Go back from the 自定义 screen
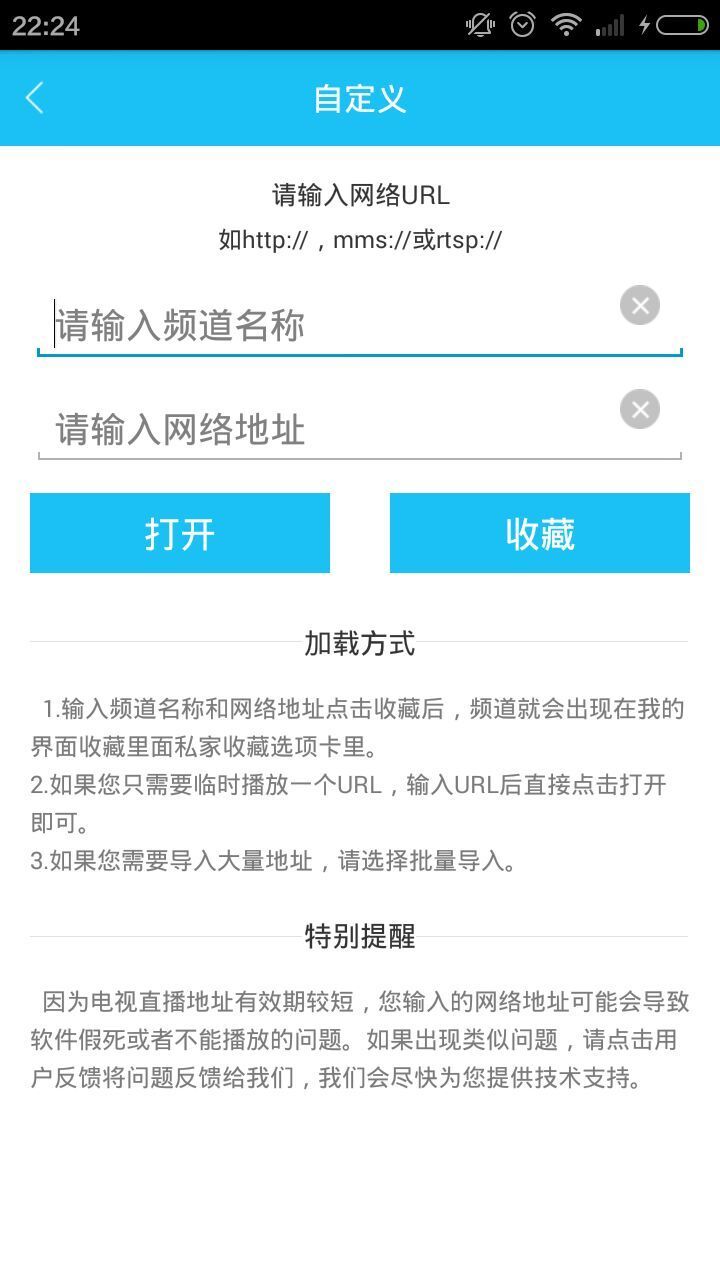The width and height of the screenshot is (720, 1280). click(x=35, y=98)
